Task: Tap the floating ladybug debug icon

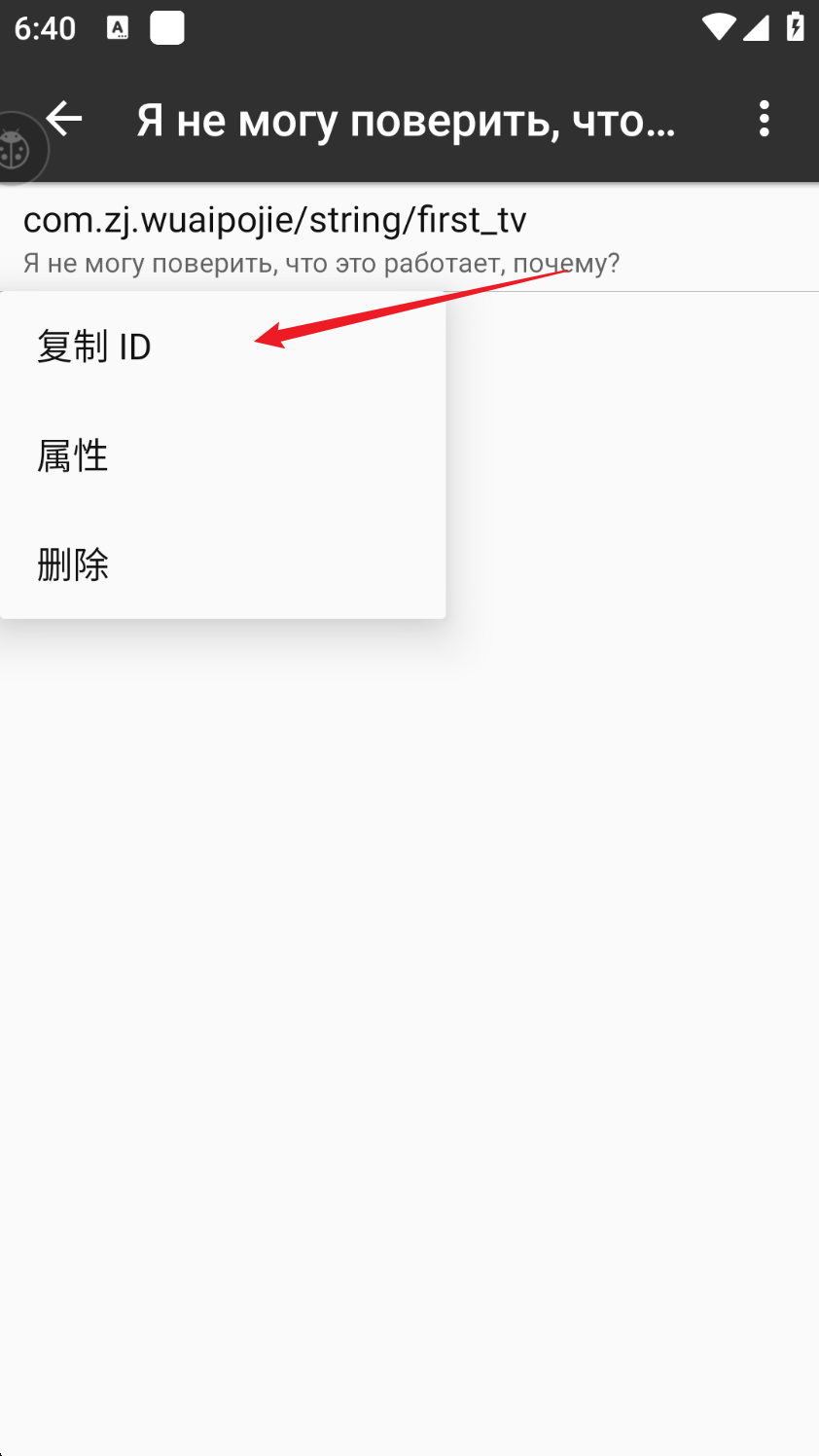Action: click(x=16, y=150)
